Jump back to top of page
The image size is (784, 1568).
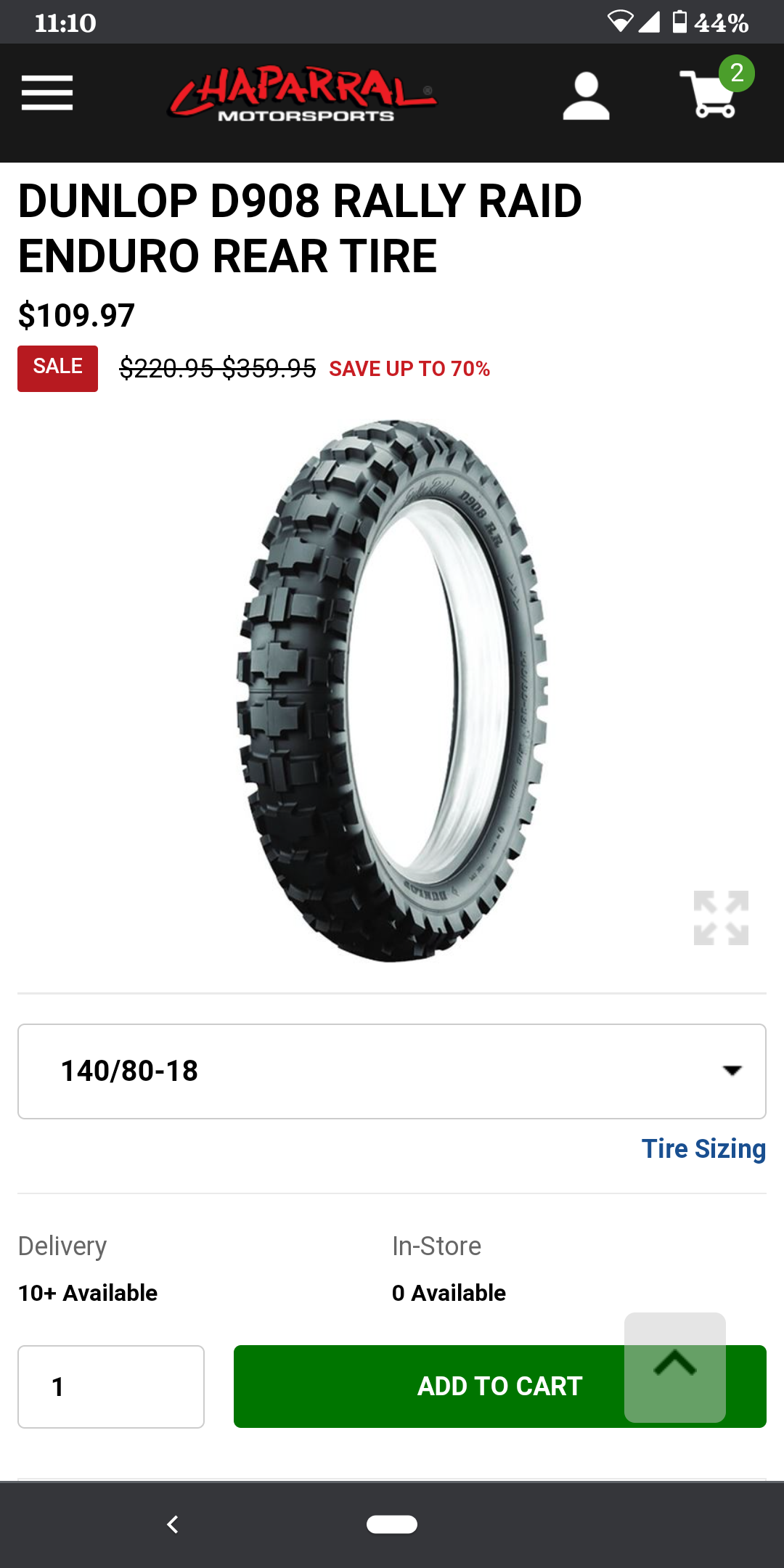coord(675,1366)
